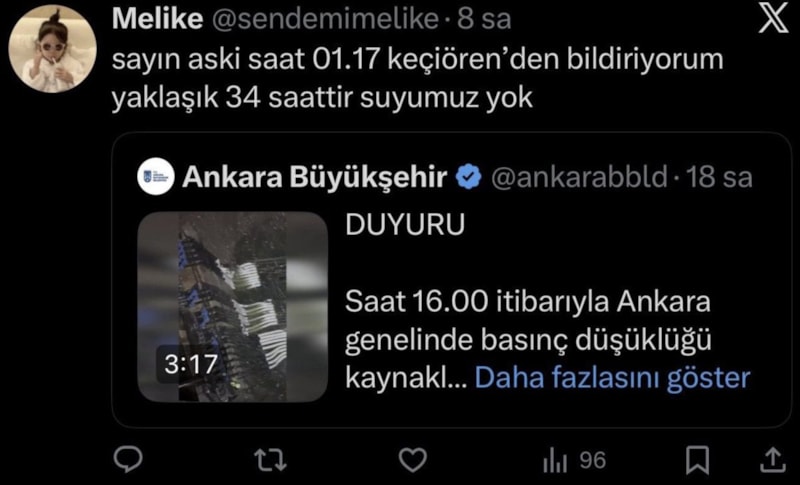Bookmark Melike's post

point(698,459)
